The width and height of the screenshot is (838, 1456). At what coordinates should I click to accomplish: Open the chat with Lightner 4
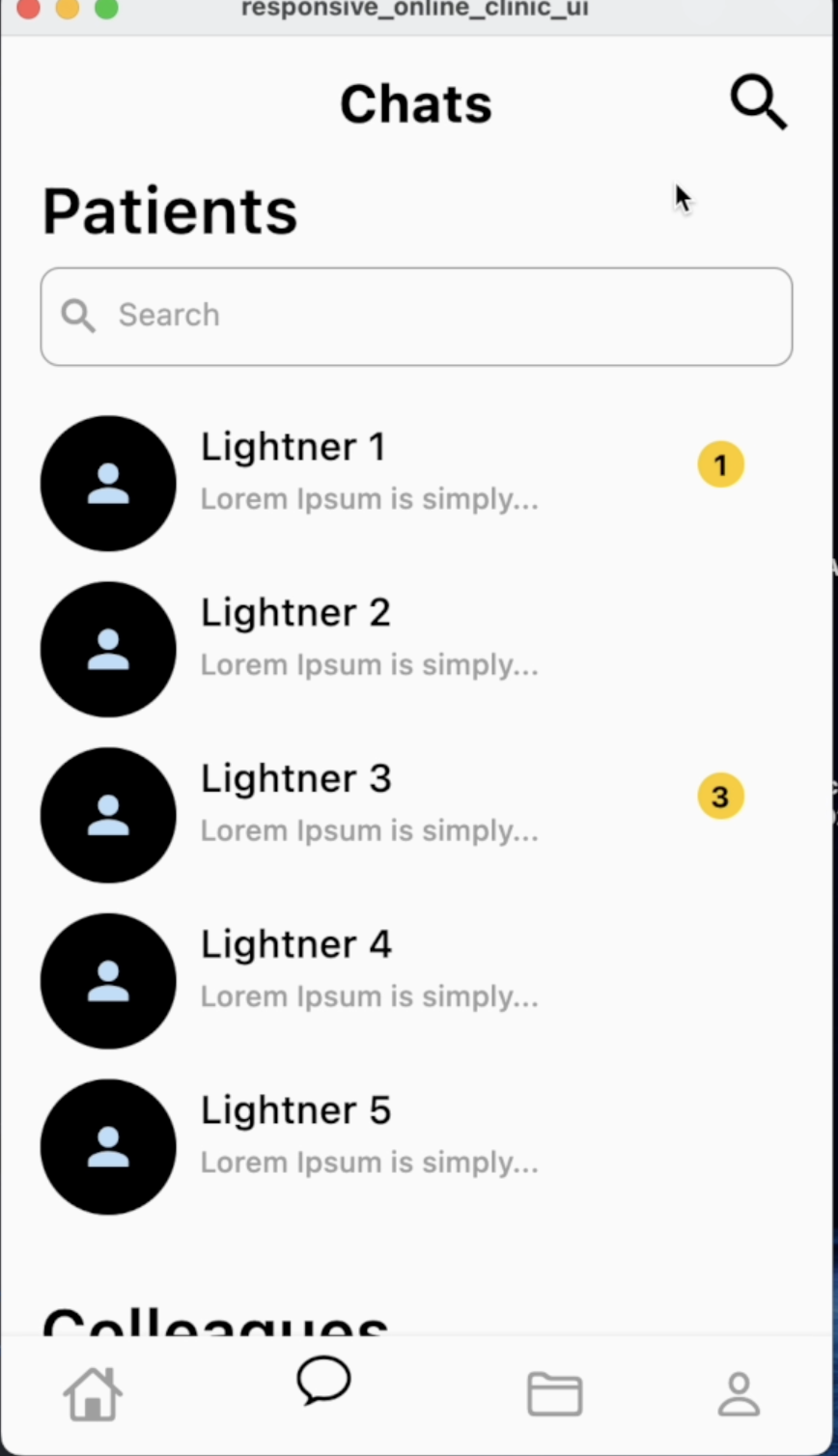(x=416, y=981)
